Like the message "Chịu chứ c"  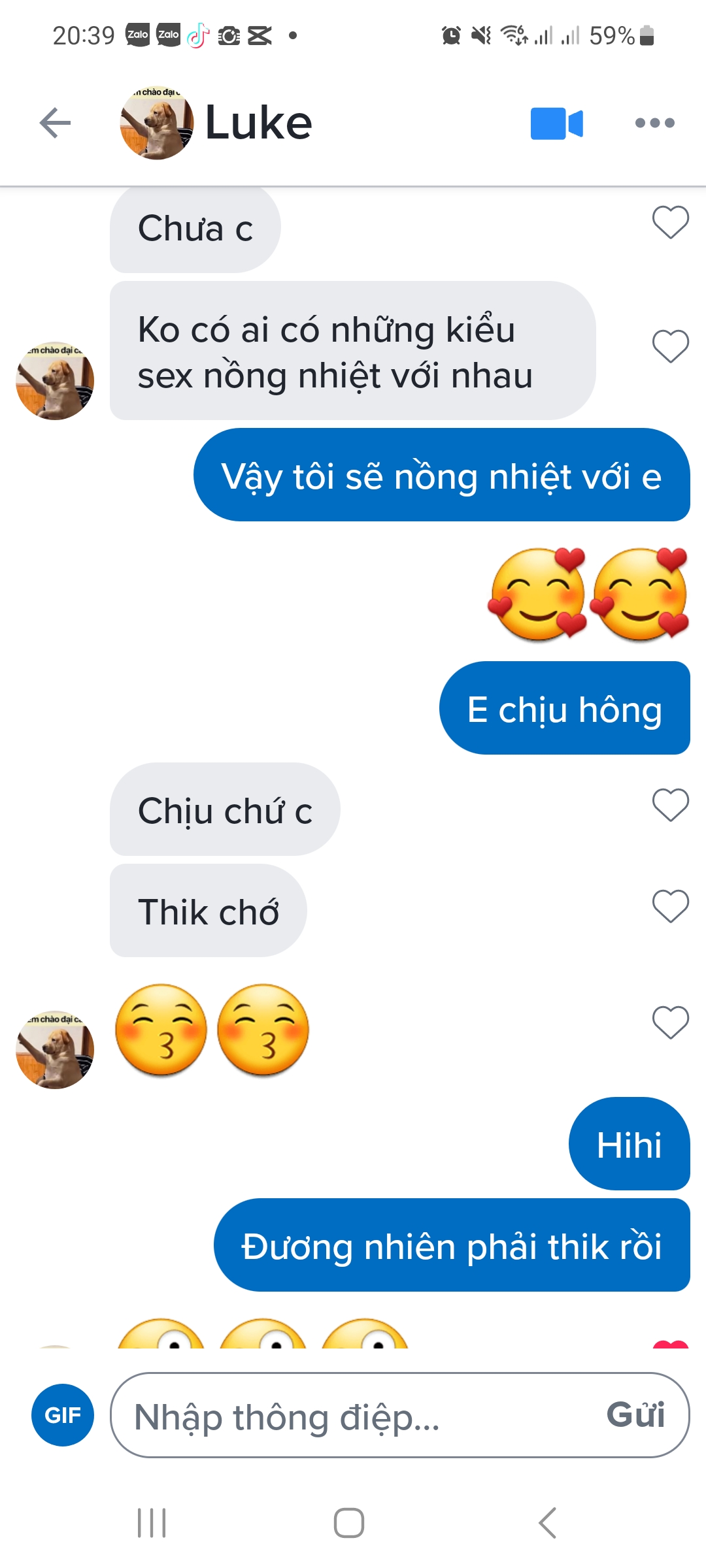pos(670,804)
